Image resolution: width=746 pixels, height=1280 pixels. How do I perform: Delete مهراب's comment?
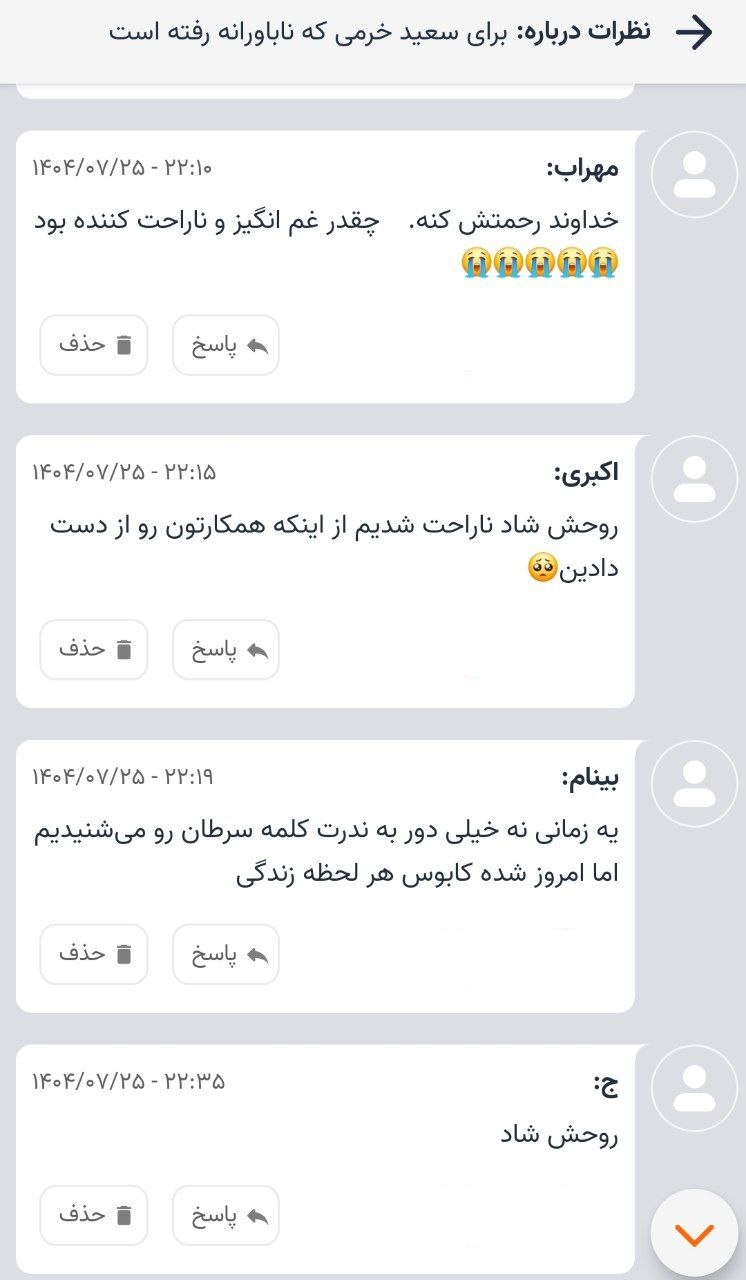click(94, 345)
